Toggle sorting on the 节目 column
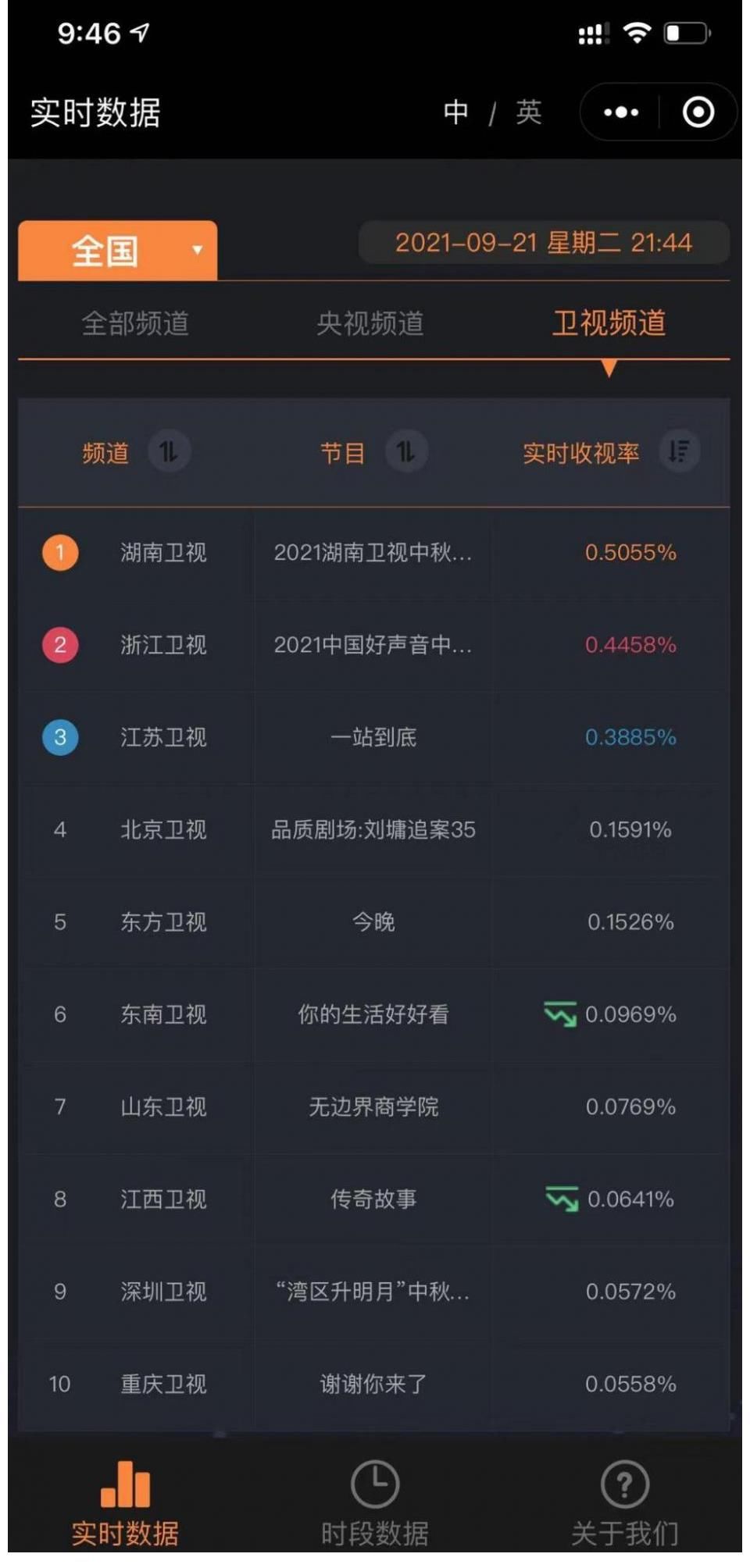 [x=405, y=451]
